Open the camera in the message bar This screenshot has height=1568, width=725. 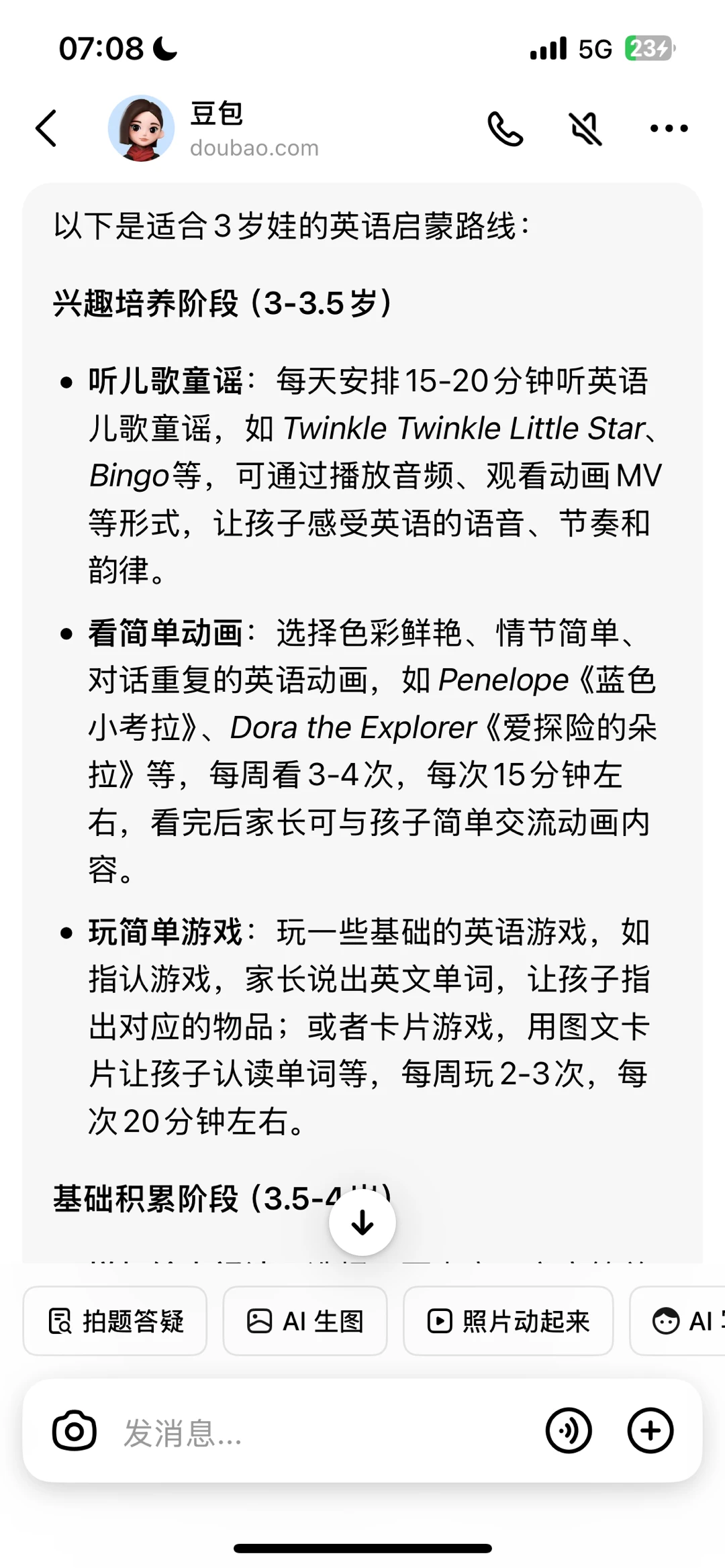tap(74, 1430)
